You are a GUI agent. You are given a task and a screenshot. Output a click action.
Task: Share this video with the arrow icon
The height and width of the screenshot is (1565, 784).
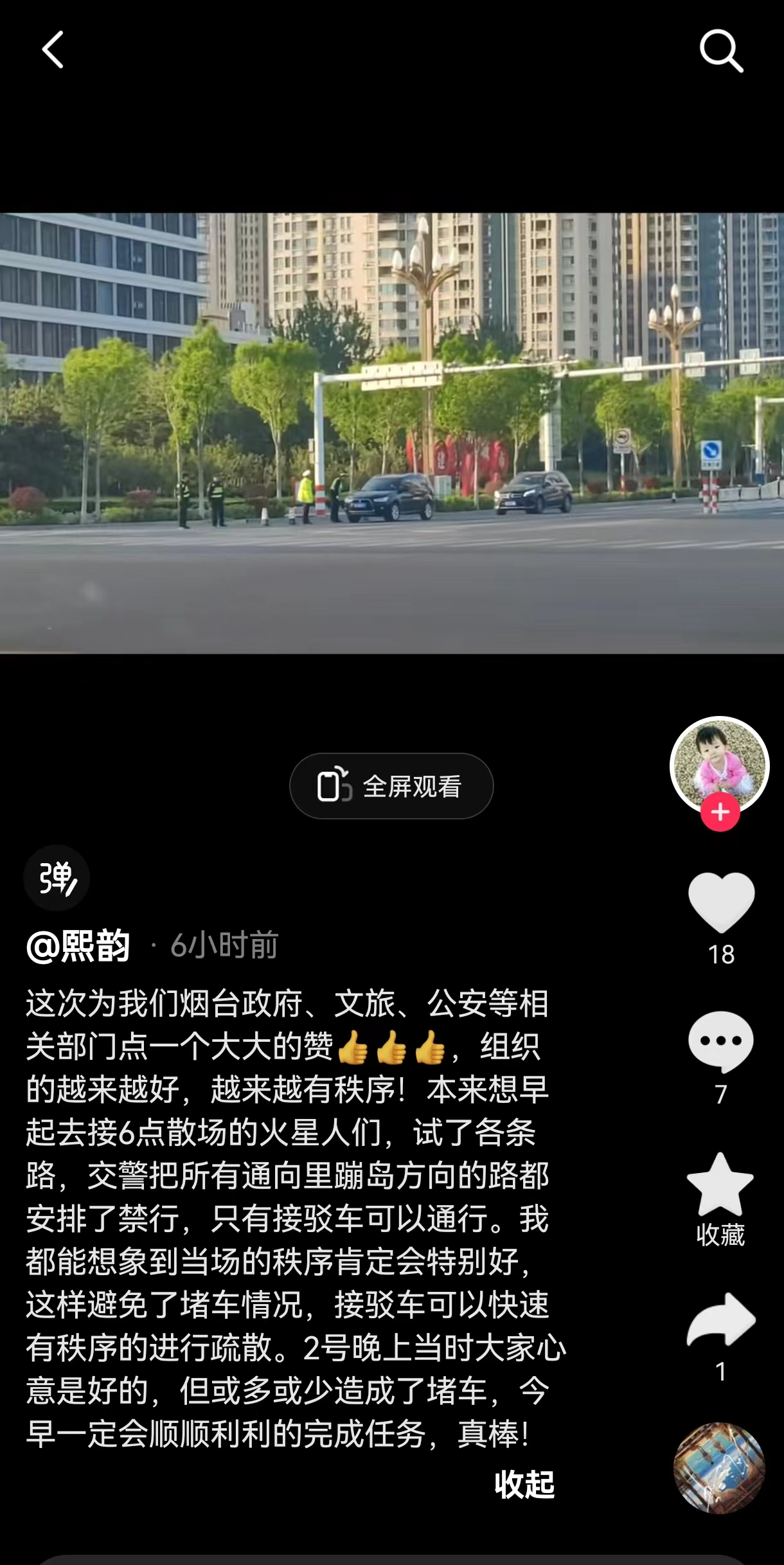point(720,1320)
